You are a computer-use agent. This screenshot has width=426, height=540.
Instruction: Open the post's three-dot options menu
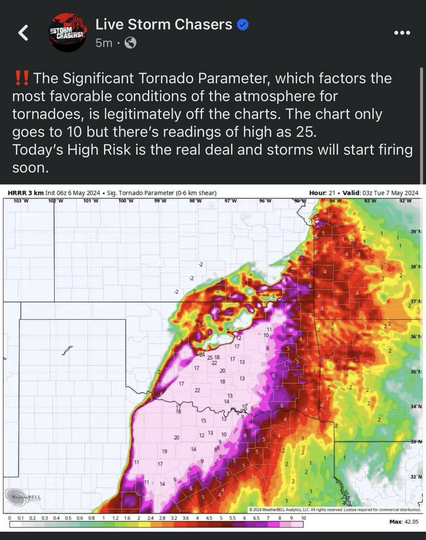click(x=402, y=33)
